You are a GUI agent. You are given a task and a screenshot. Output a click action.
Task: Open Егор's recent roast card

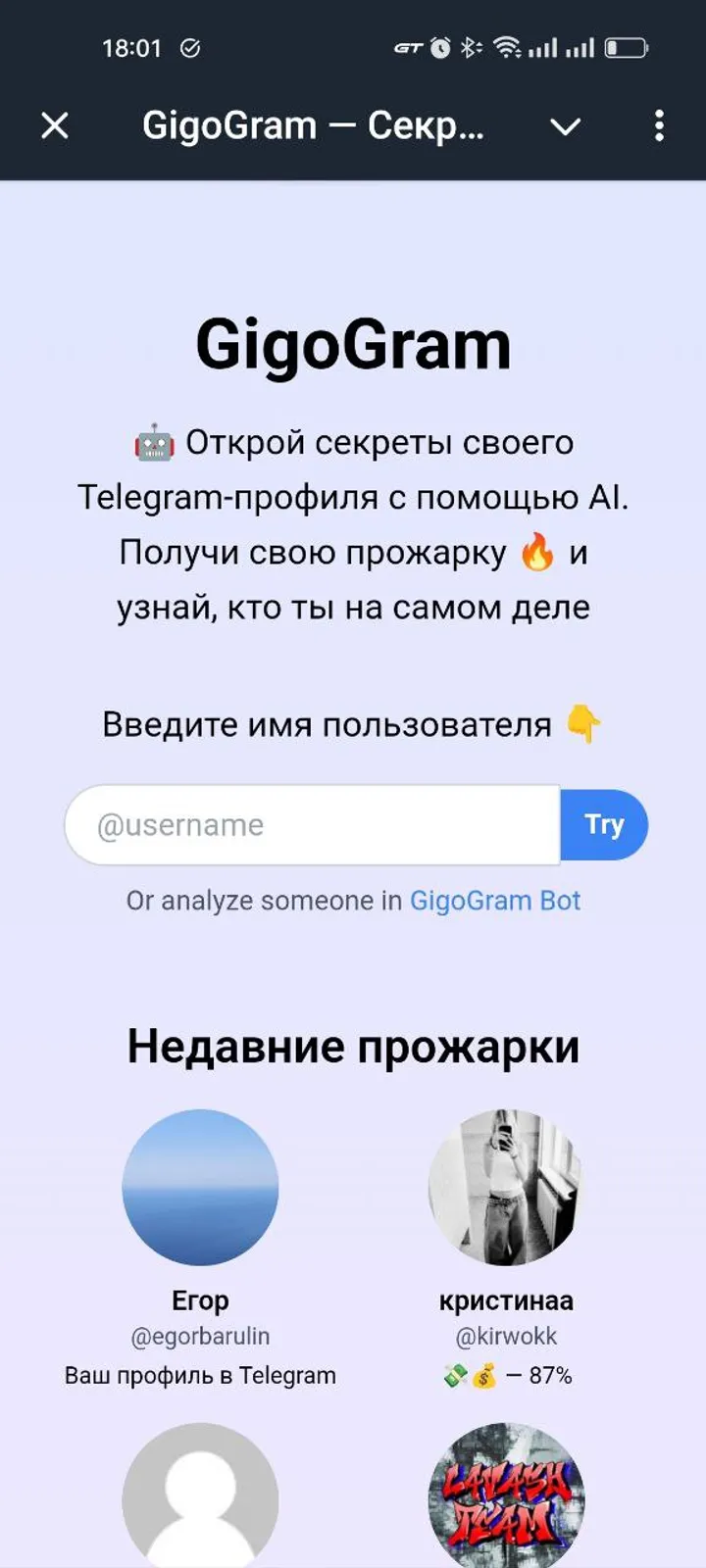pos(200,1189)
